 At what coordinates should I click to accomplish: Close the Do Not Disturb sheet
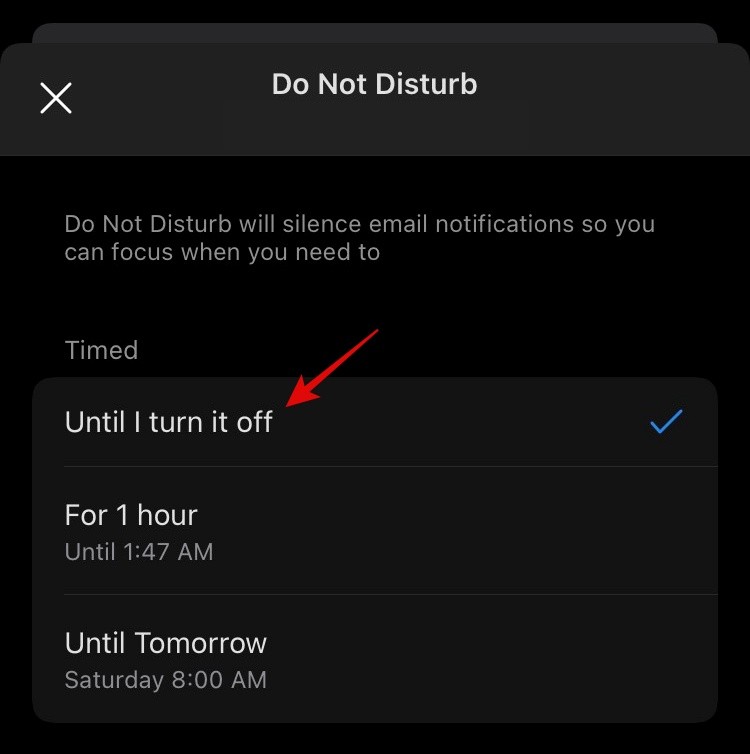click(56, 98)
